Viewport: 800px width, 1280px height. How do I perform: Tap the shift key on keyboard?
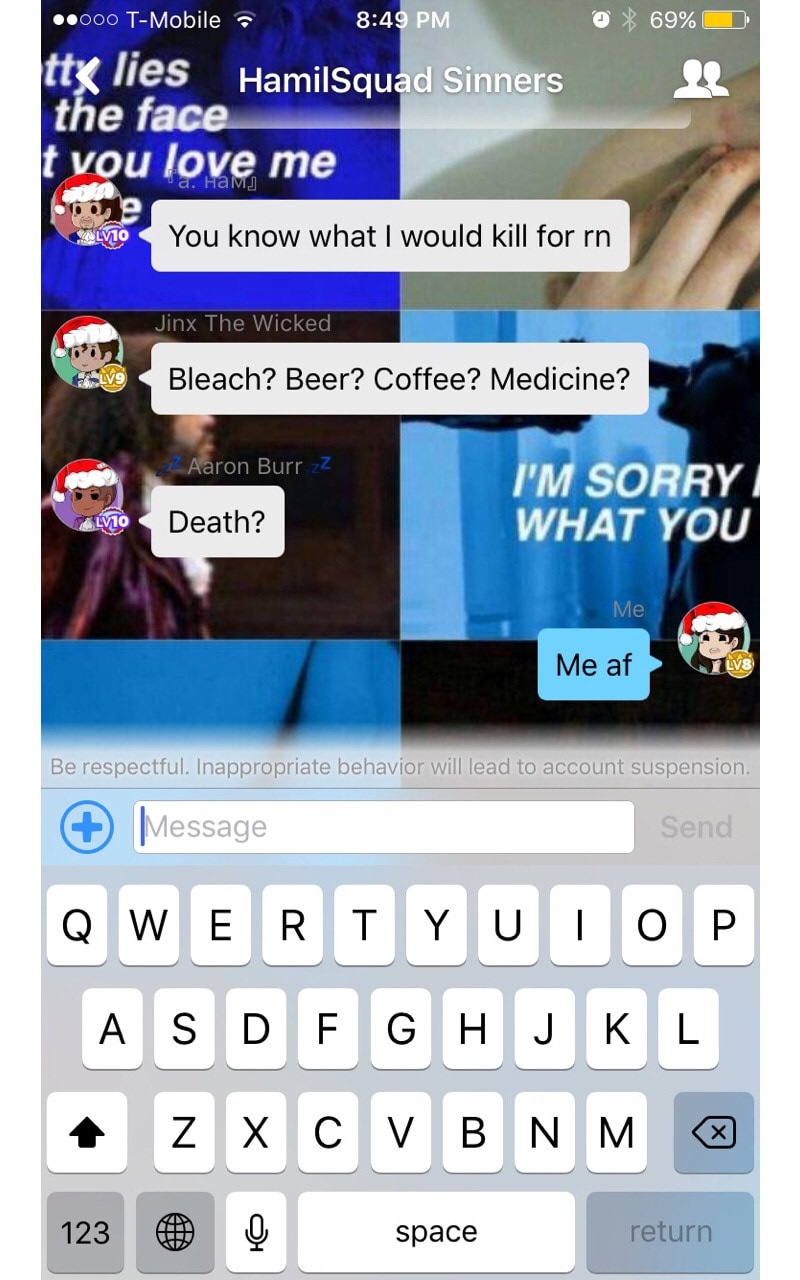click(x=87, y=1132)
